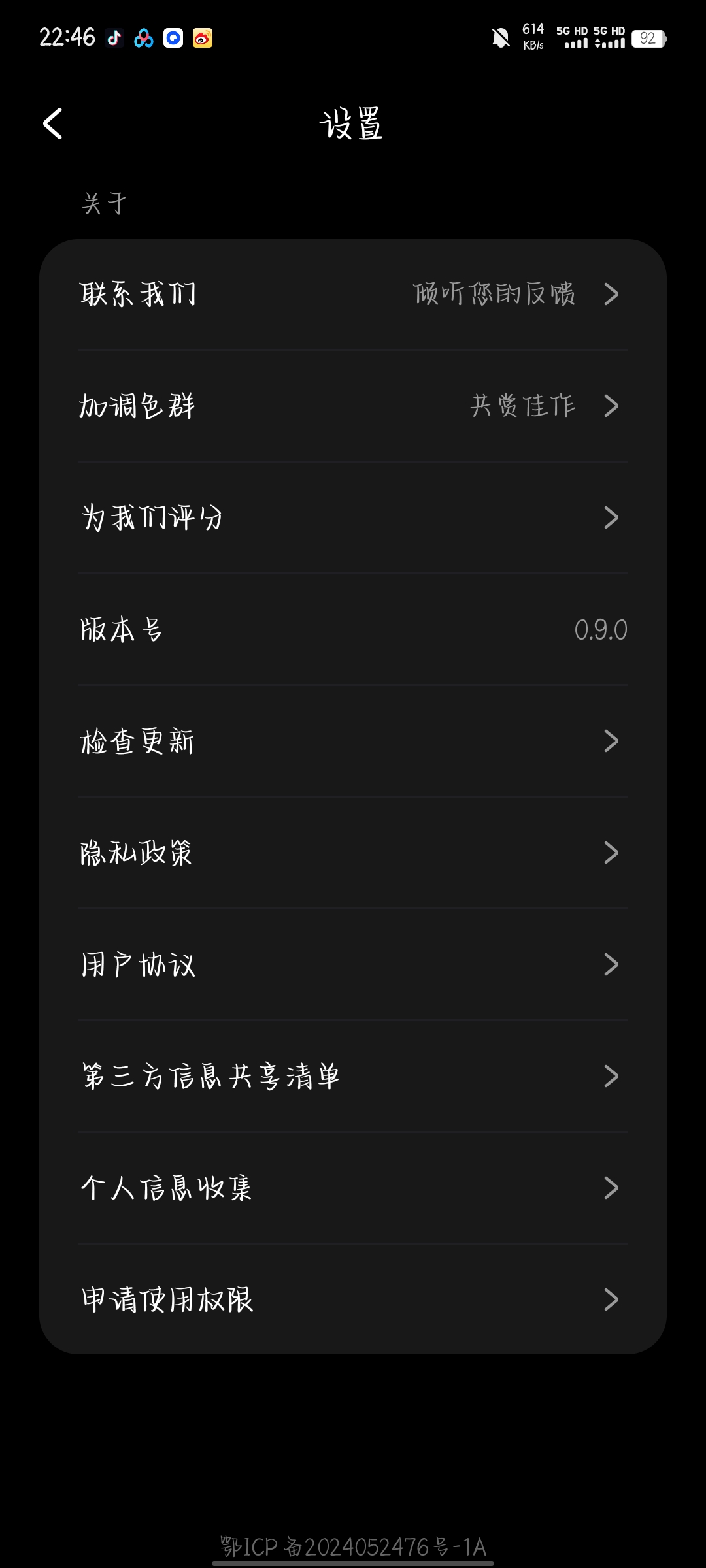The image size is (706, 1568).
Task: Show the 第三方信息共享清单 list
Action: [x=353, y=1077]
